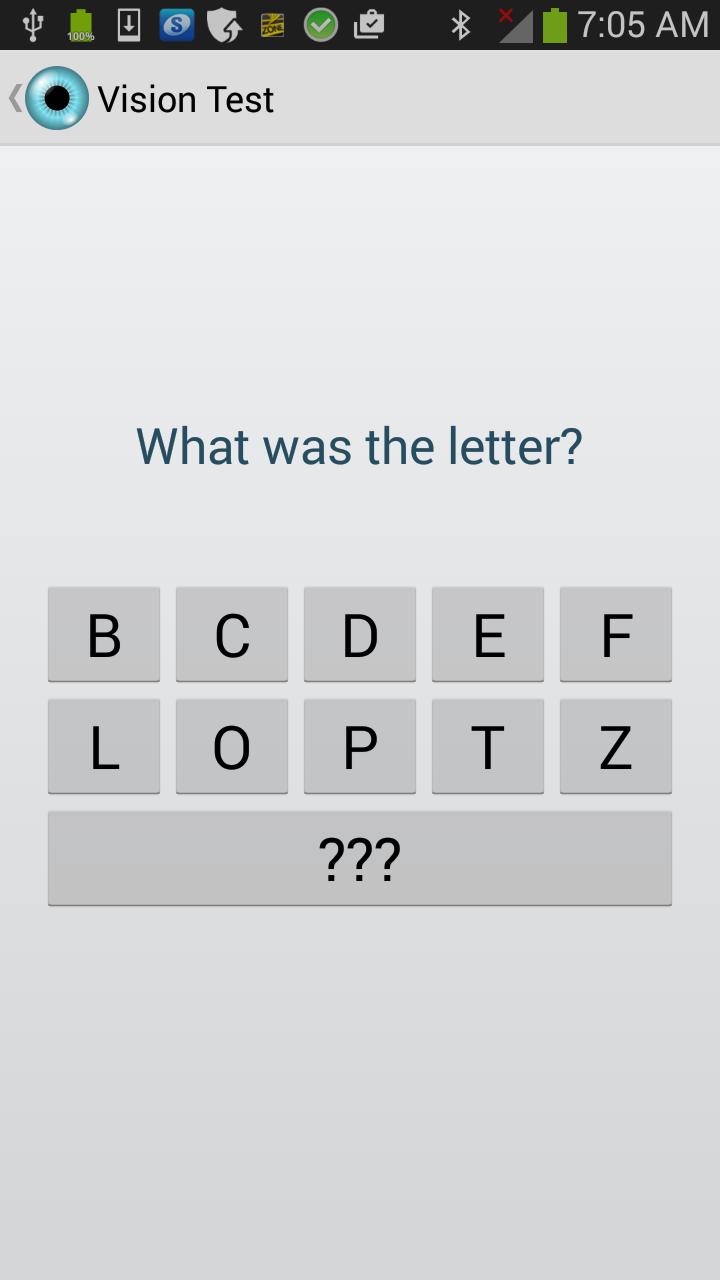720x1280 pixels.
Task: Pick the letter T button
Action: [x=488, y=747]
